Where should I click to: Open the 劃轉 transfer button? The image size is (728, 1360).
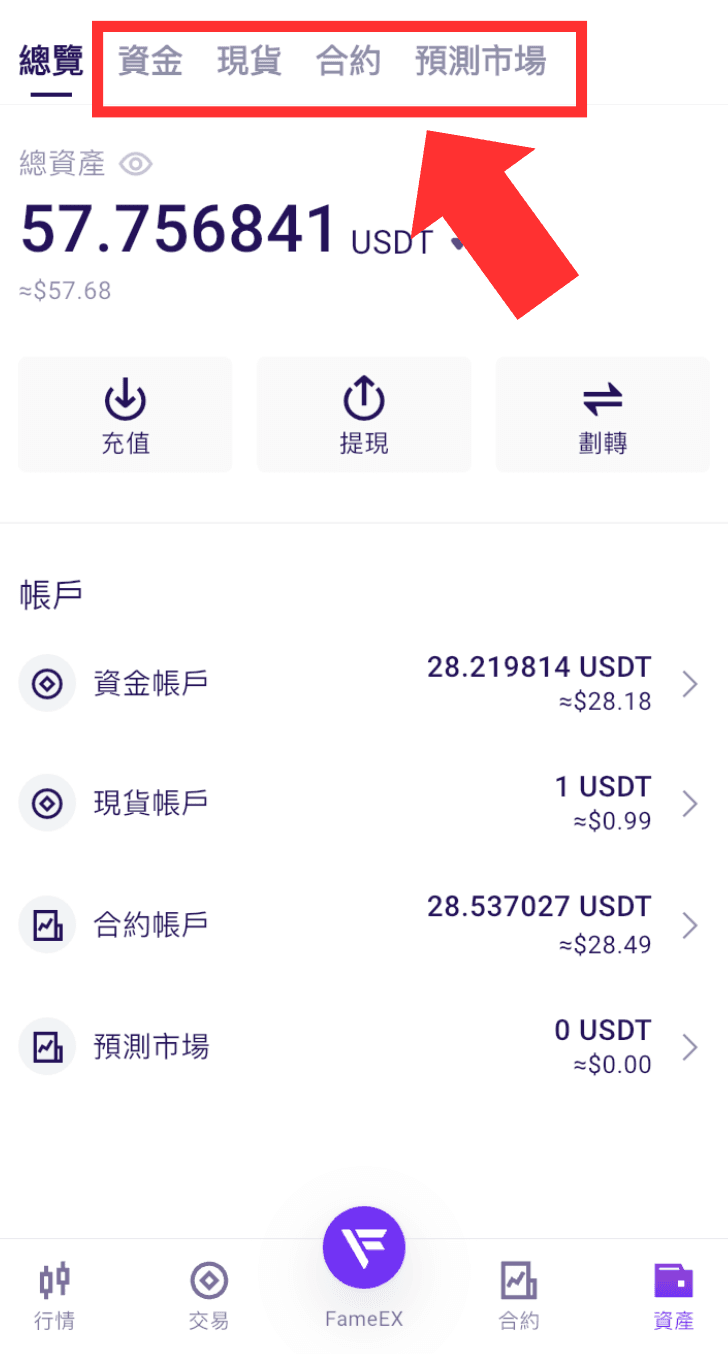(603, 415)
